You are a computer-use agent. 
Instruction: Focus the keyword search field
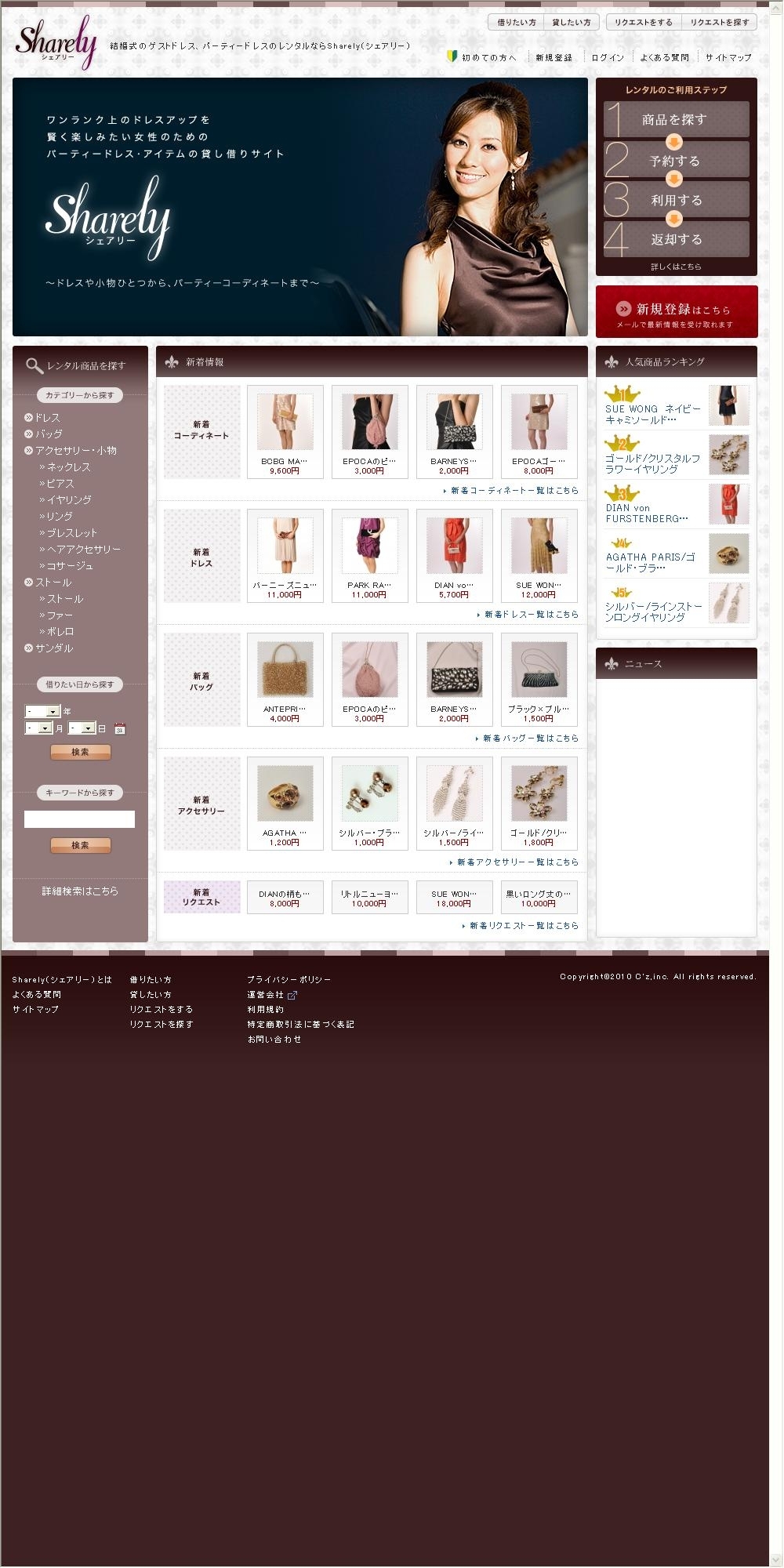[79, 819]
